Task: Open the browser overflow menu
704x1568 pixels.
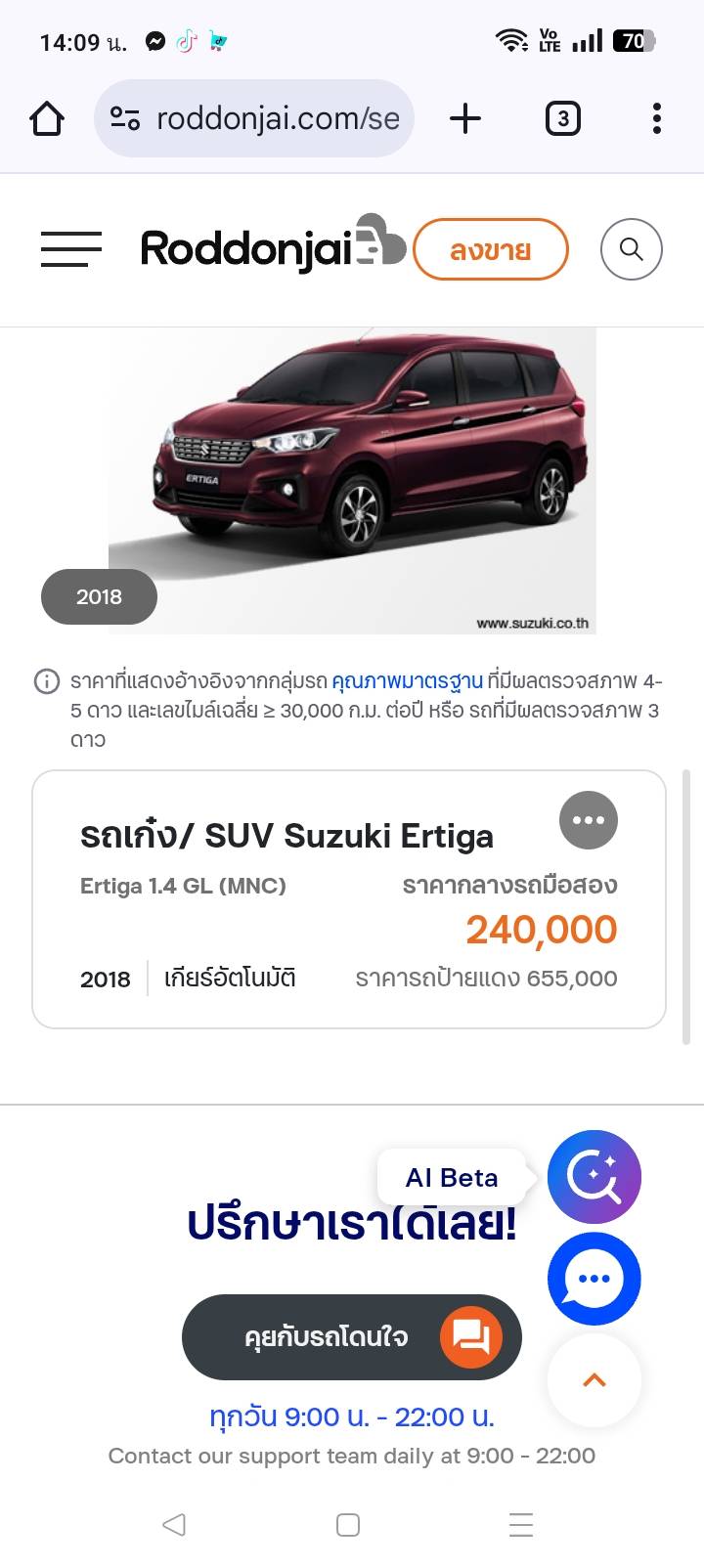Action: 656,119
